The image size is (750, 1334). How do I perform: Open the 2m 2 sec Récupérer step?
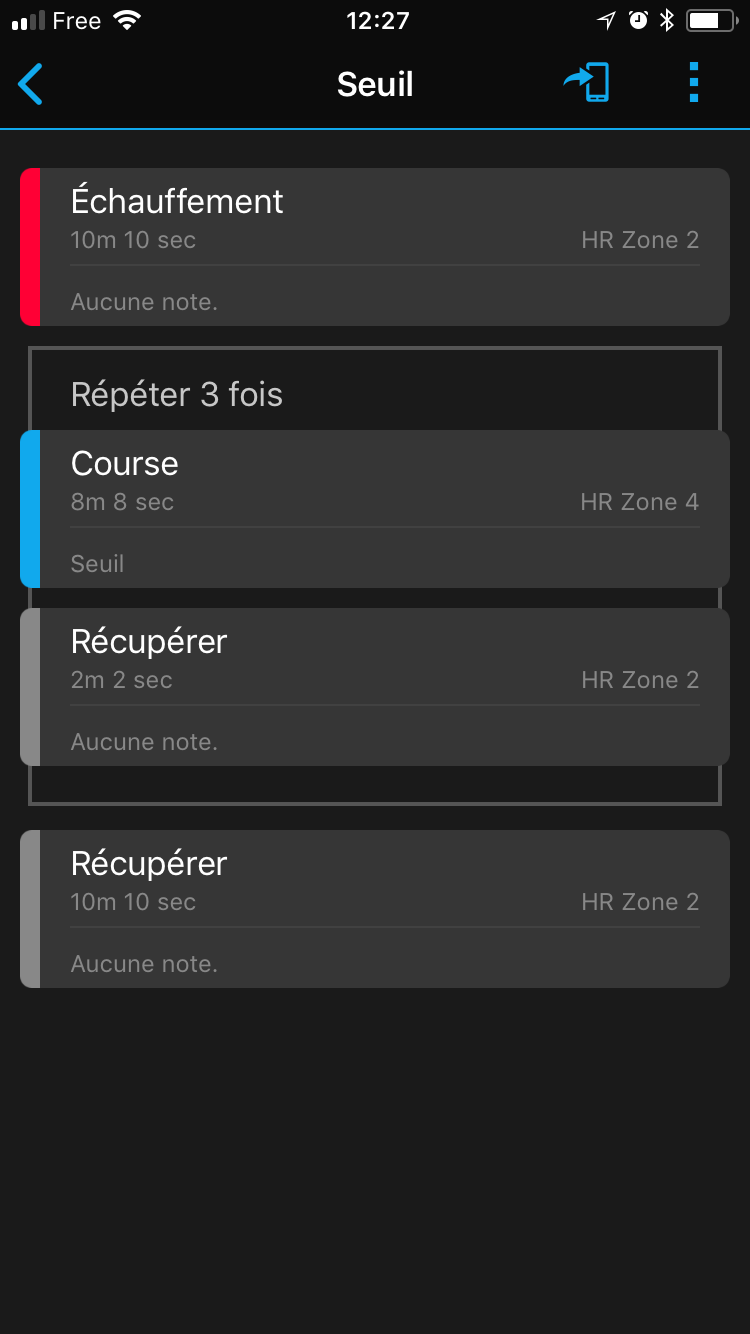click(375, 687)
